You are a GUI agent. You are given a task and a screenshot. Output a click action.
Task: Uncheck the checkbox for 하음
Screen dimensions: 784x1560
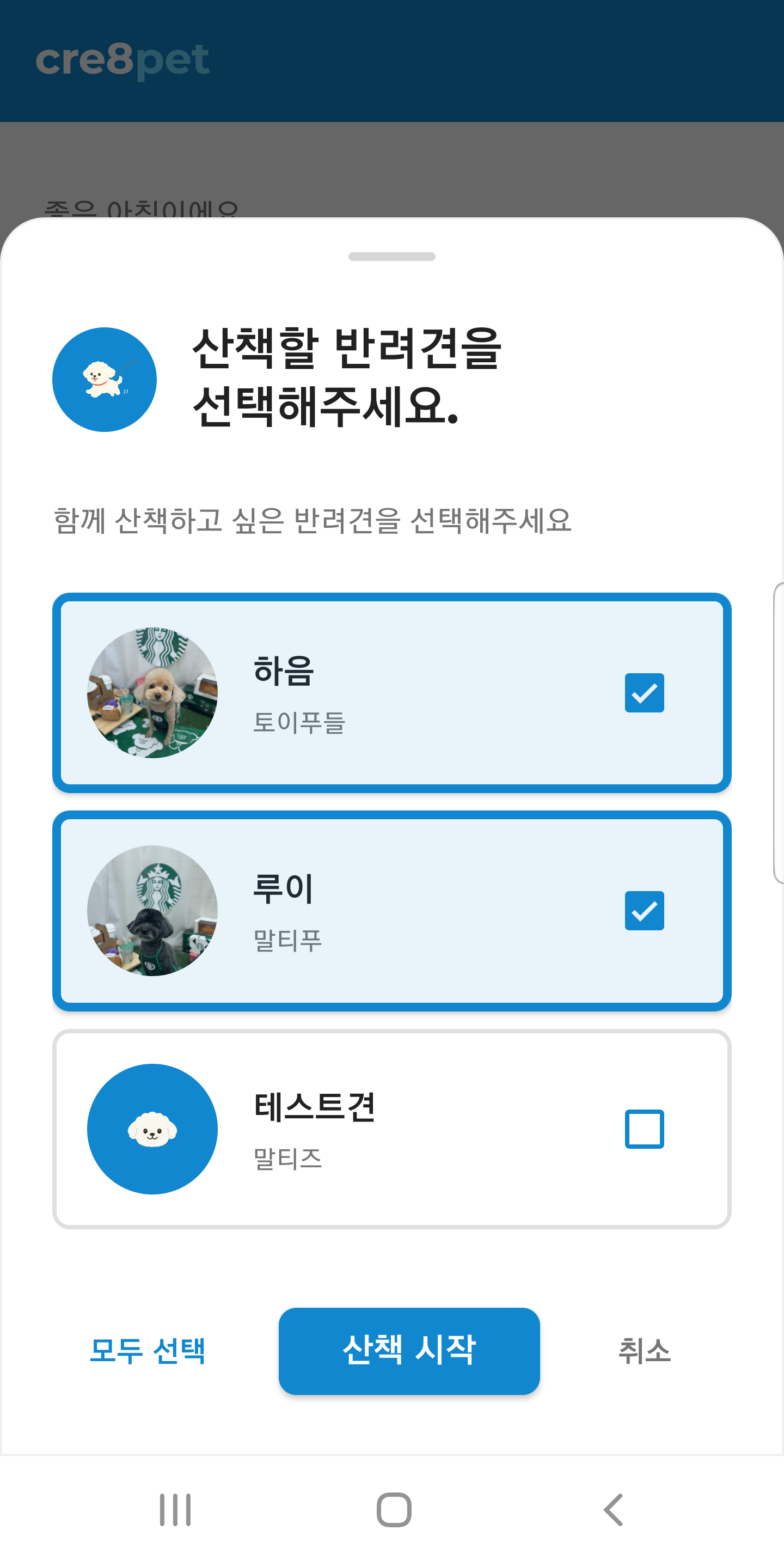pyautogui.click(x=644, y=693)
